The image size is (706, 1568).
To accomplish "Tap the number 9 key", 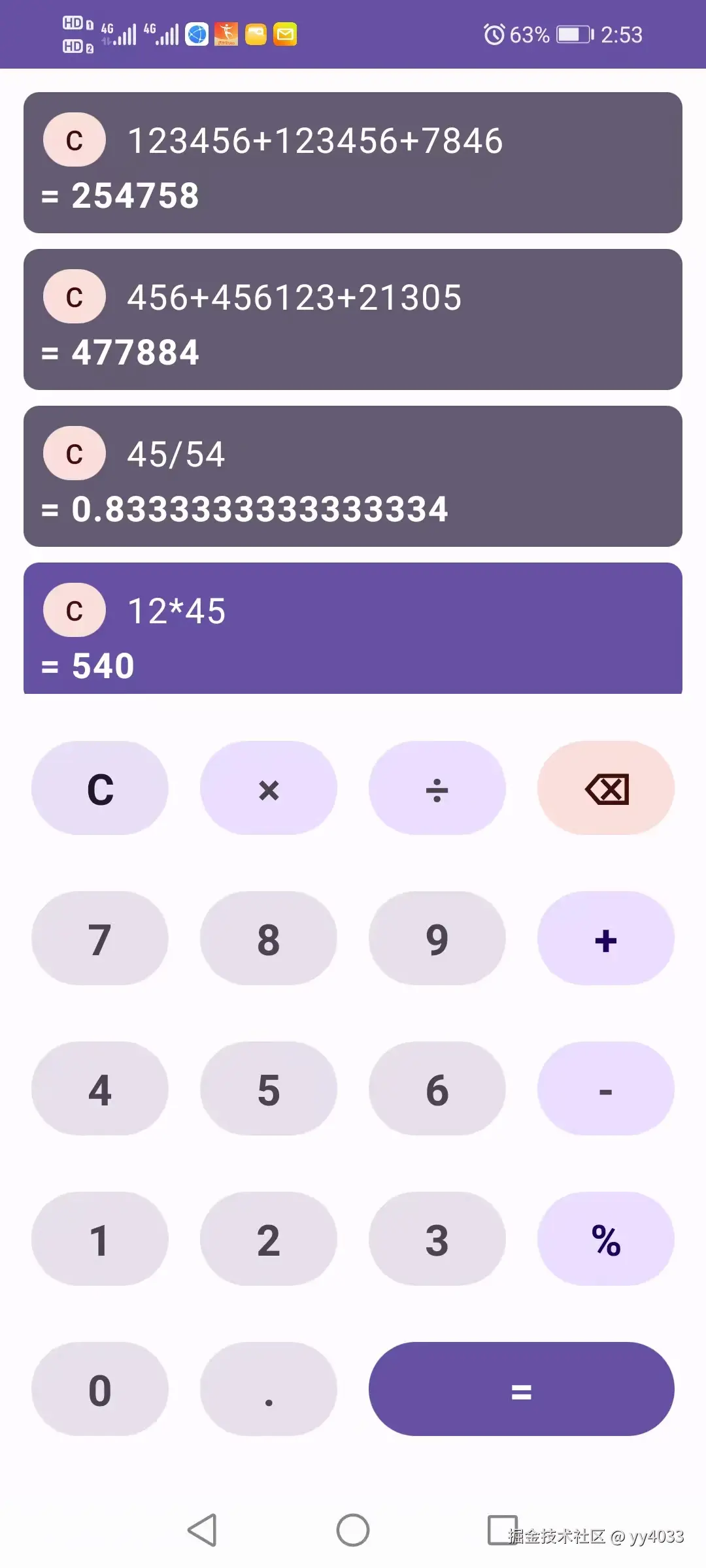I will (437, 938).
